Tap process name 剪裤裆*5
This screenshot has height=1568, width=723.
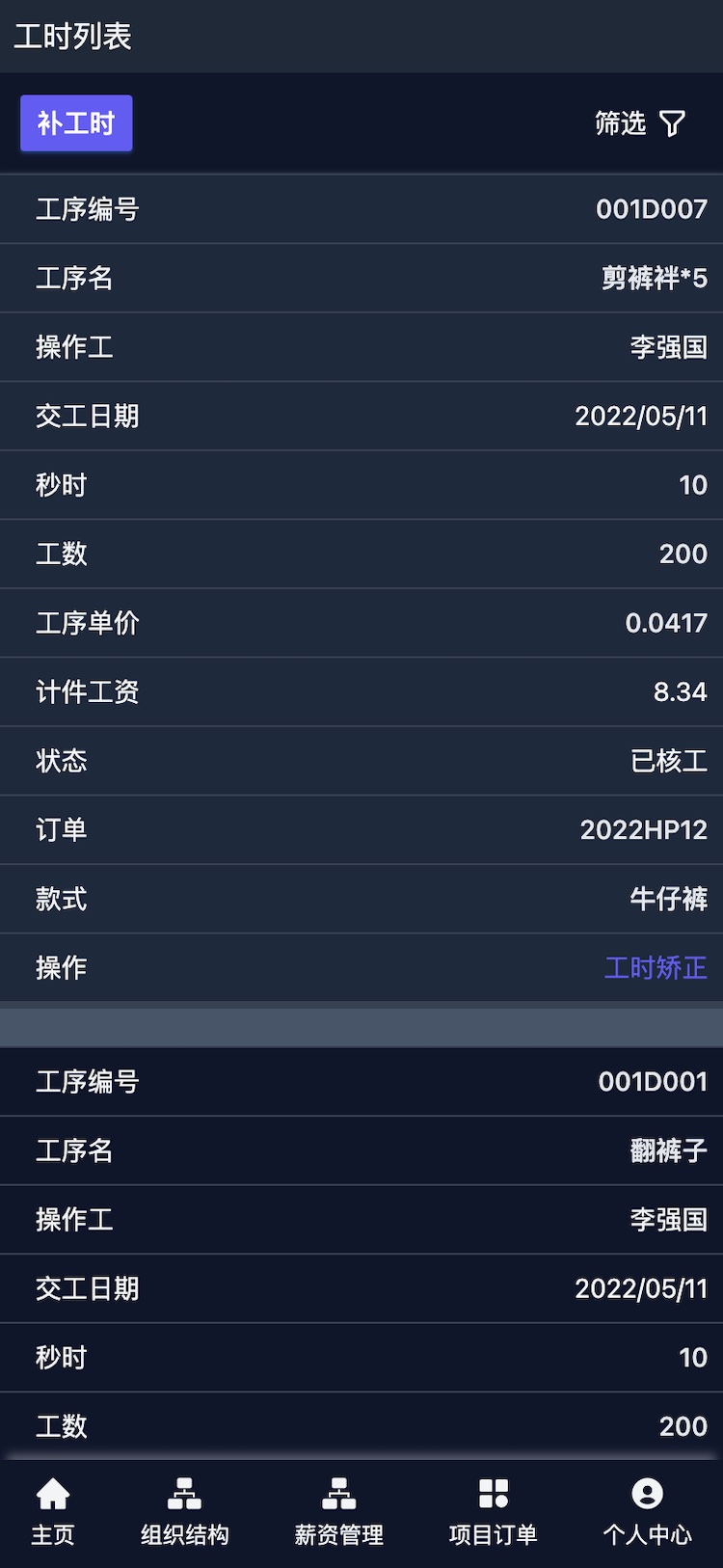[646, 278]
